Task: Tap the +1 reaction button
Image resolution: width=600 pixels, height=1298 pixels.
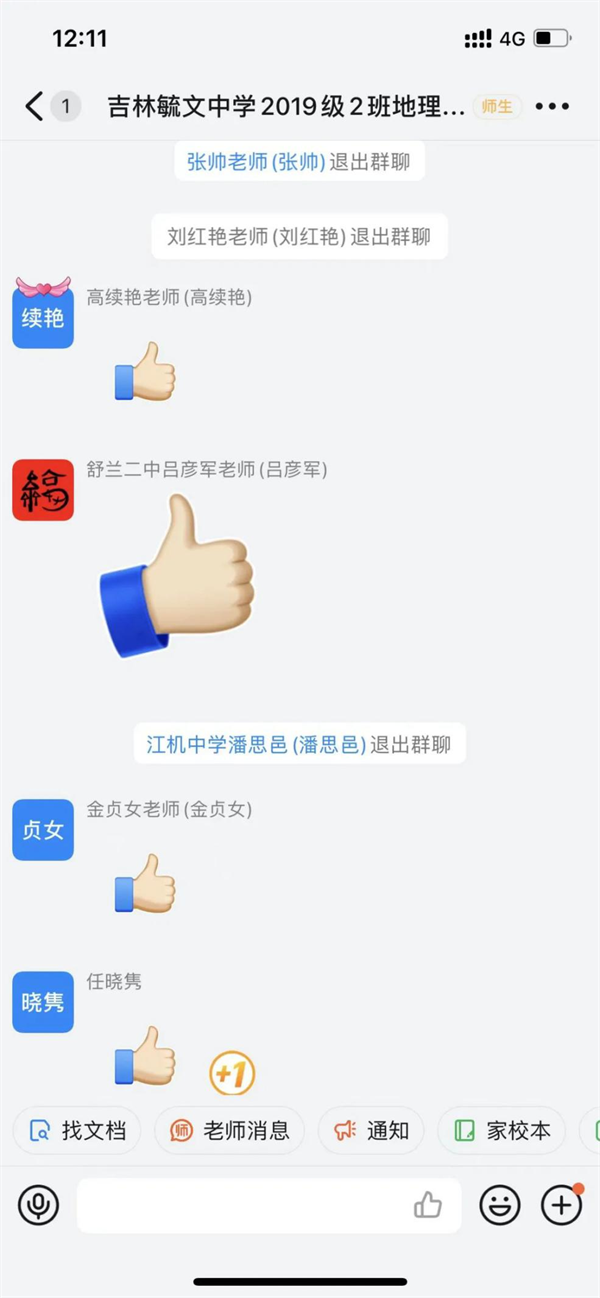Action: (232, 1075)
